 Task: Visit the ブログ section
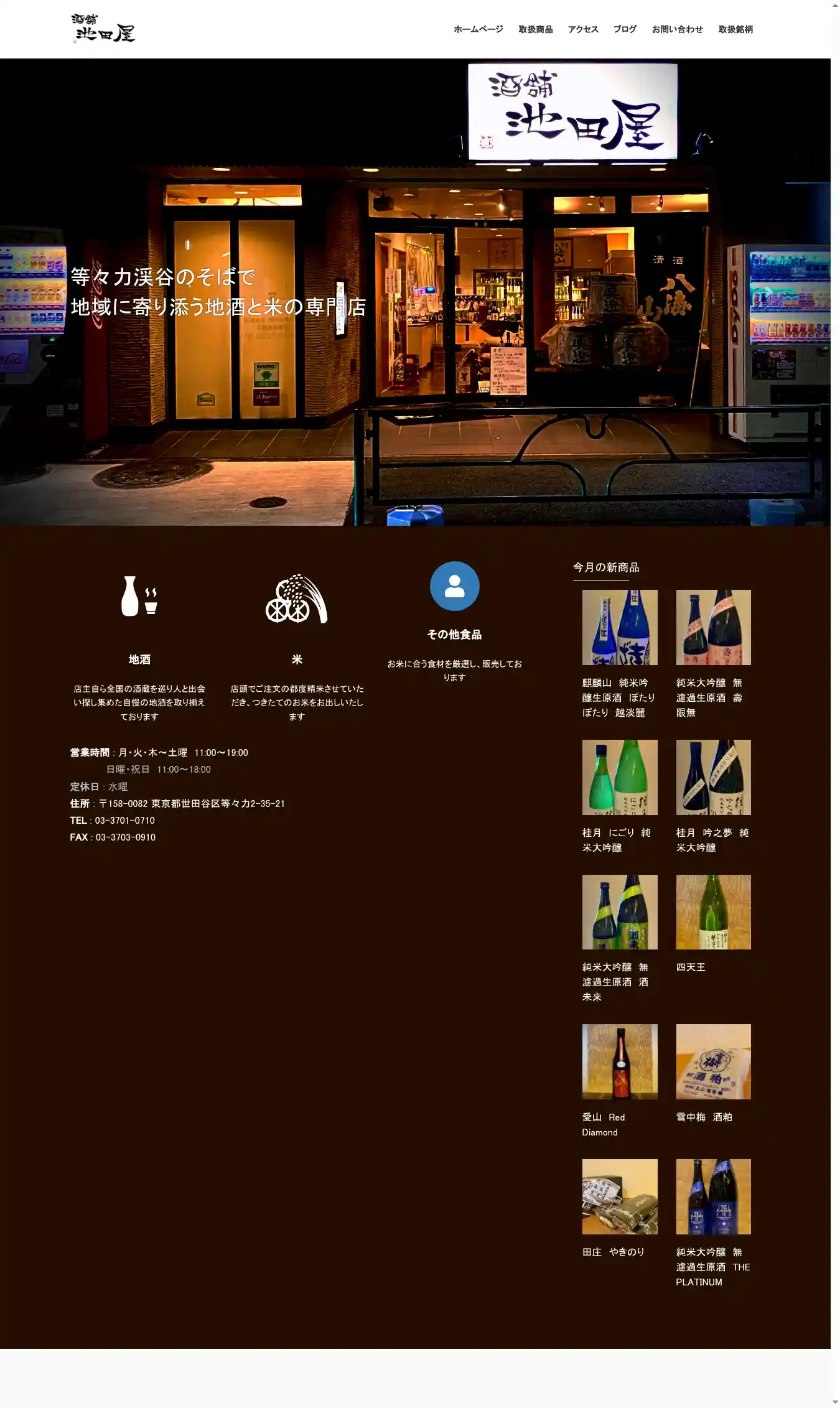pyautogui.click(x=625, y=29)
